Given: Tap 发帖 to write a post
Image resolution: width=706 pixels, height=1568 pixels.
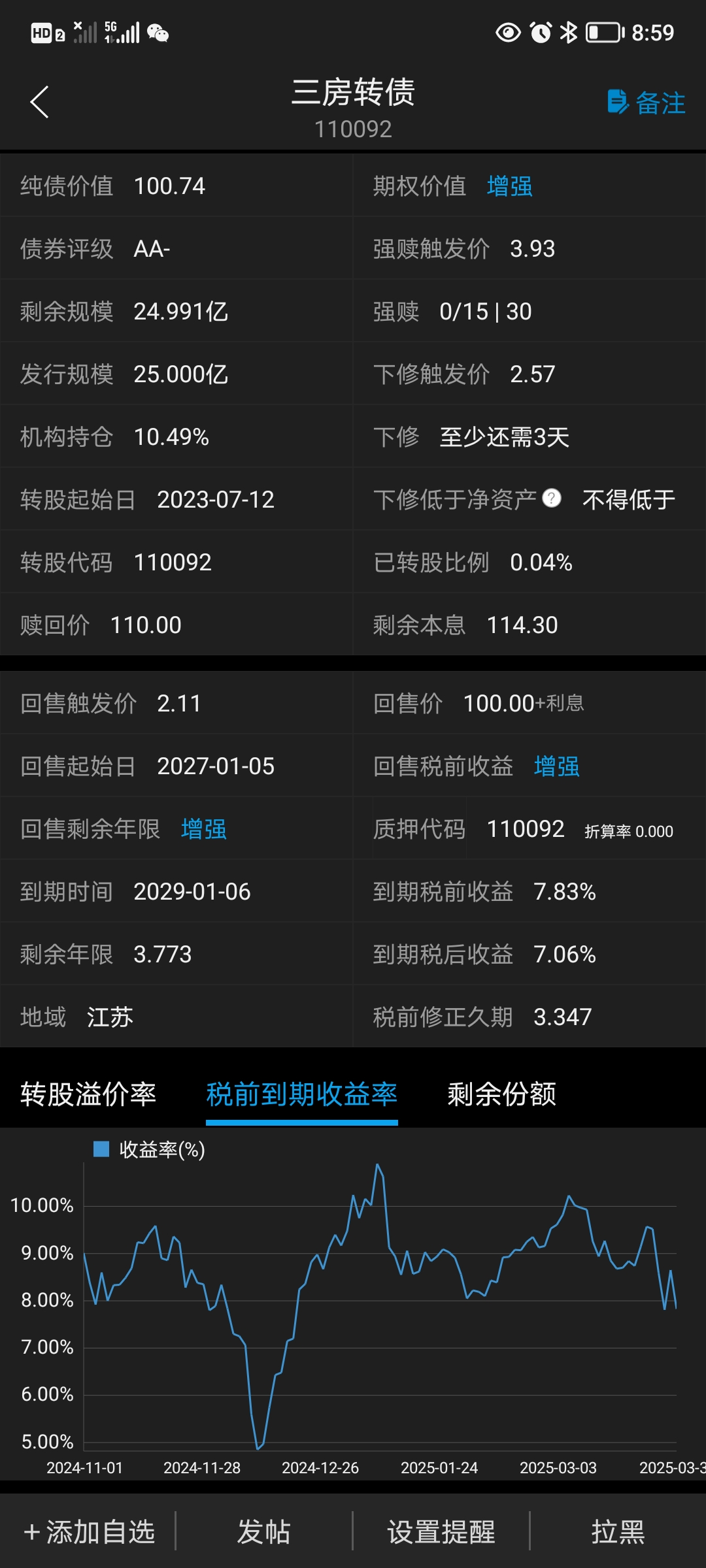Looking at the screenshot, I should click(x=263, y=1532).
